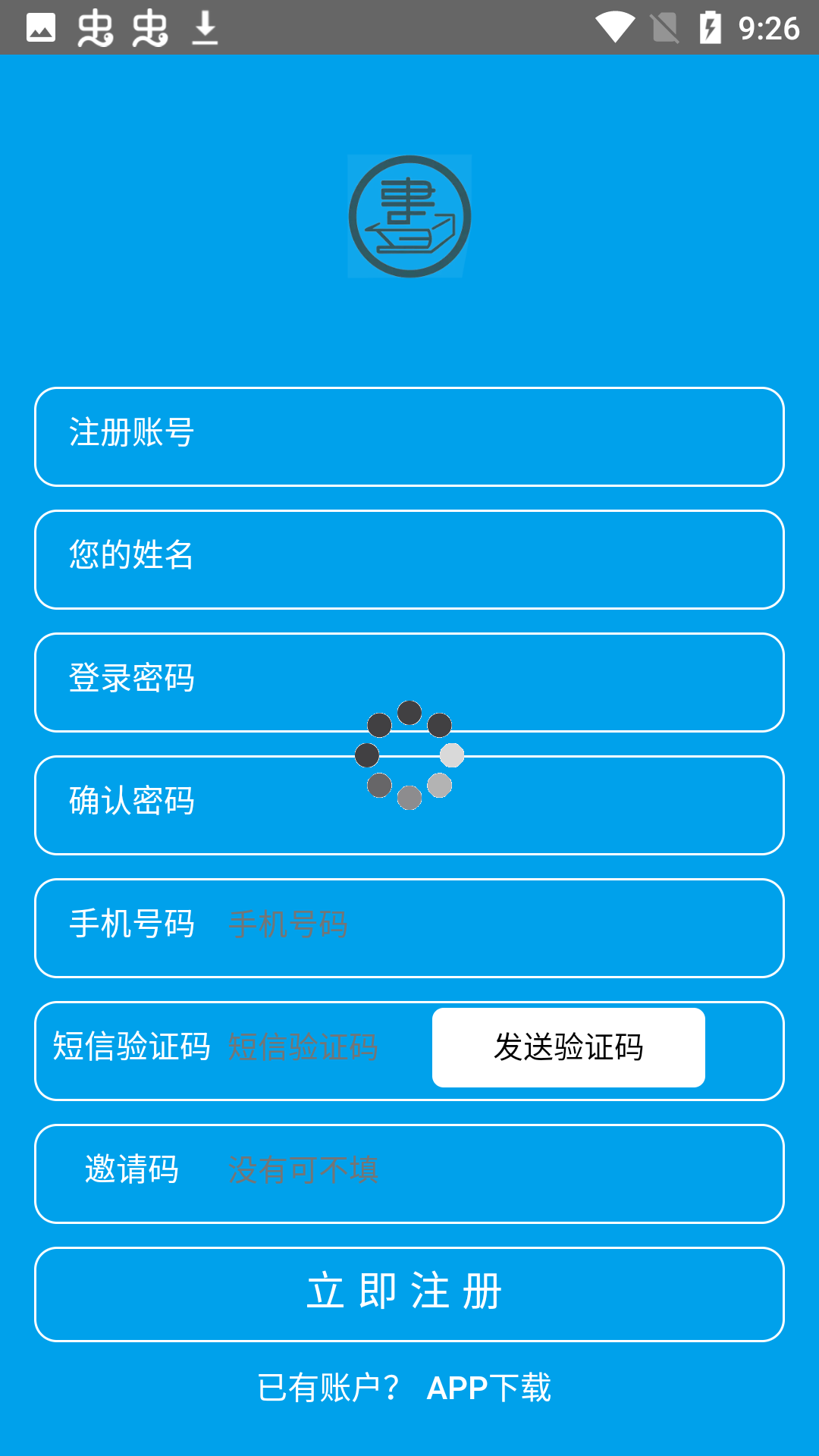Select the 您的姓名 input field

409,559
